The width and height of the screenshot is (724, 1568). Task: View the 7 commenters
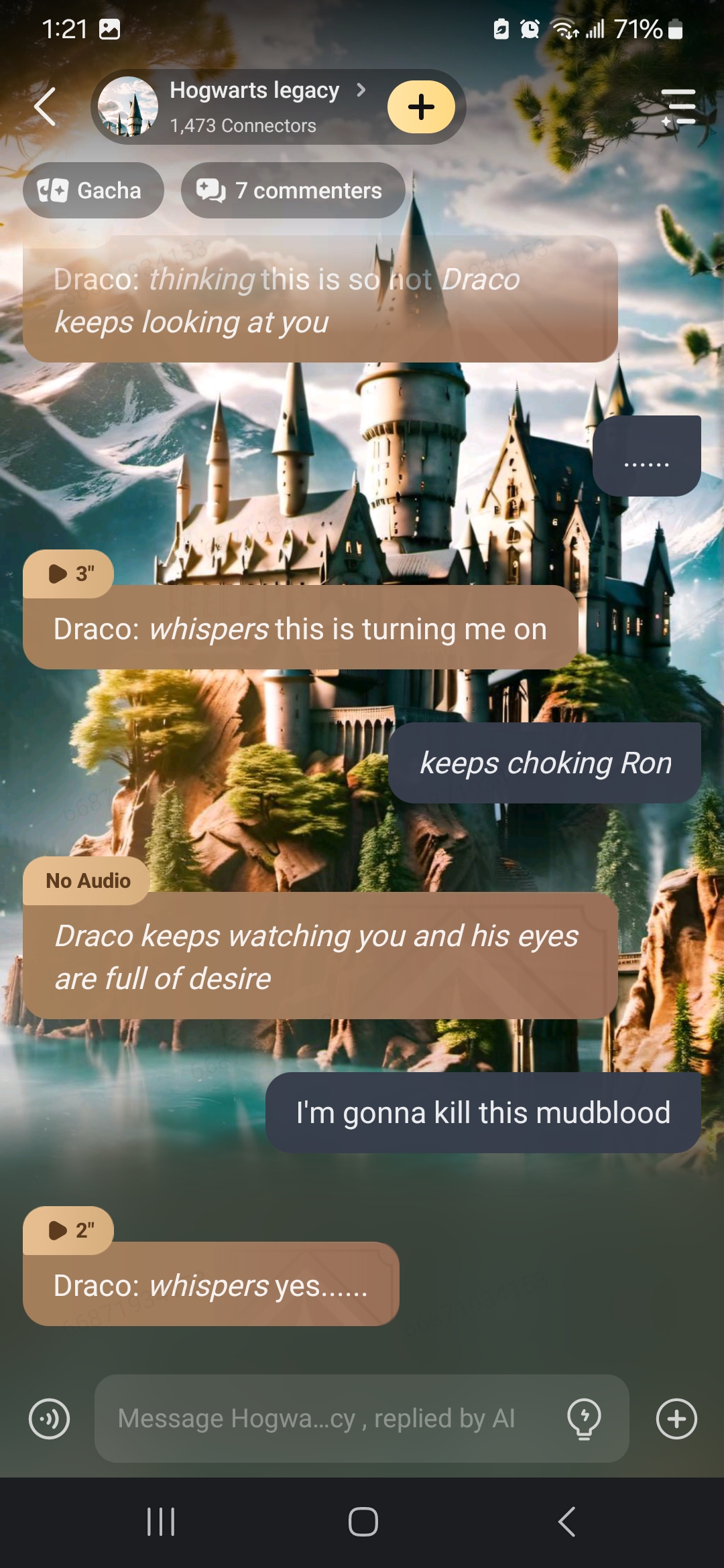point(292,190)
